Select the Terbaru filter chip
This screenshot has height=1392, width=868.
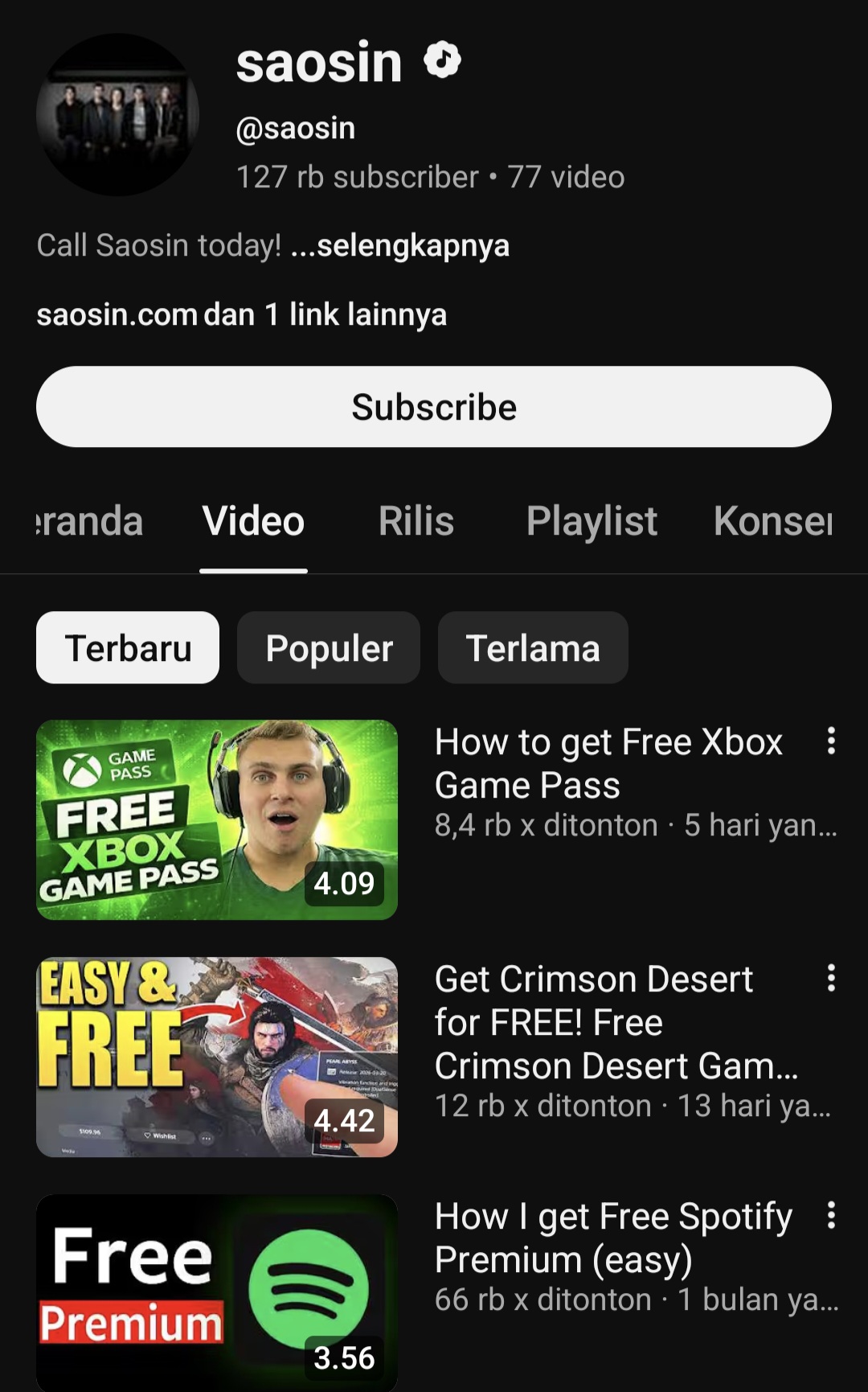coord(127,647)
